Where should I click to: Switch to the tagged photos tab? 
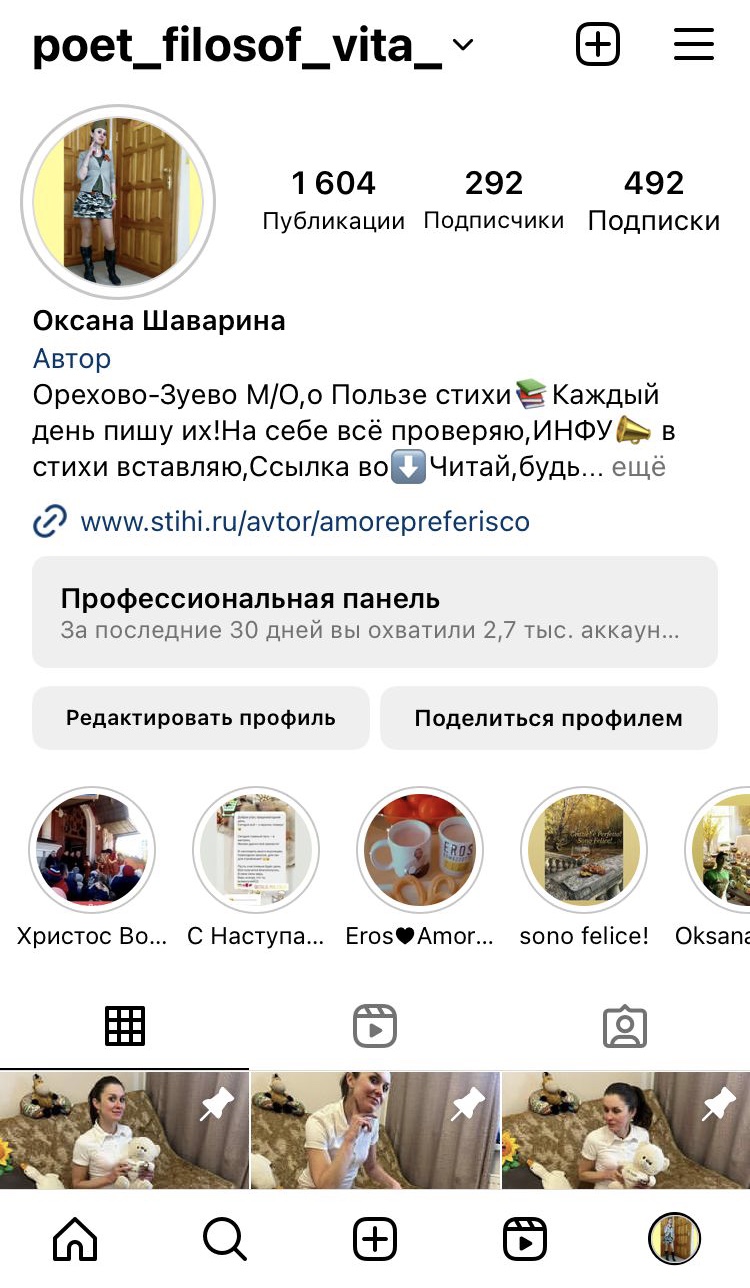[x=625, y=1026]
